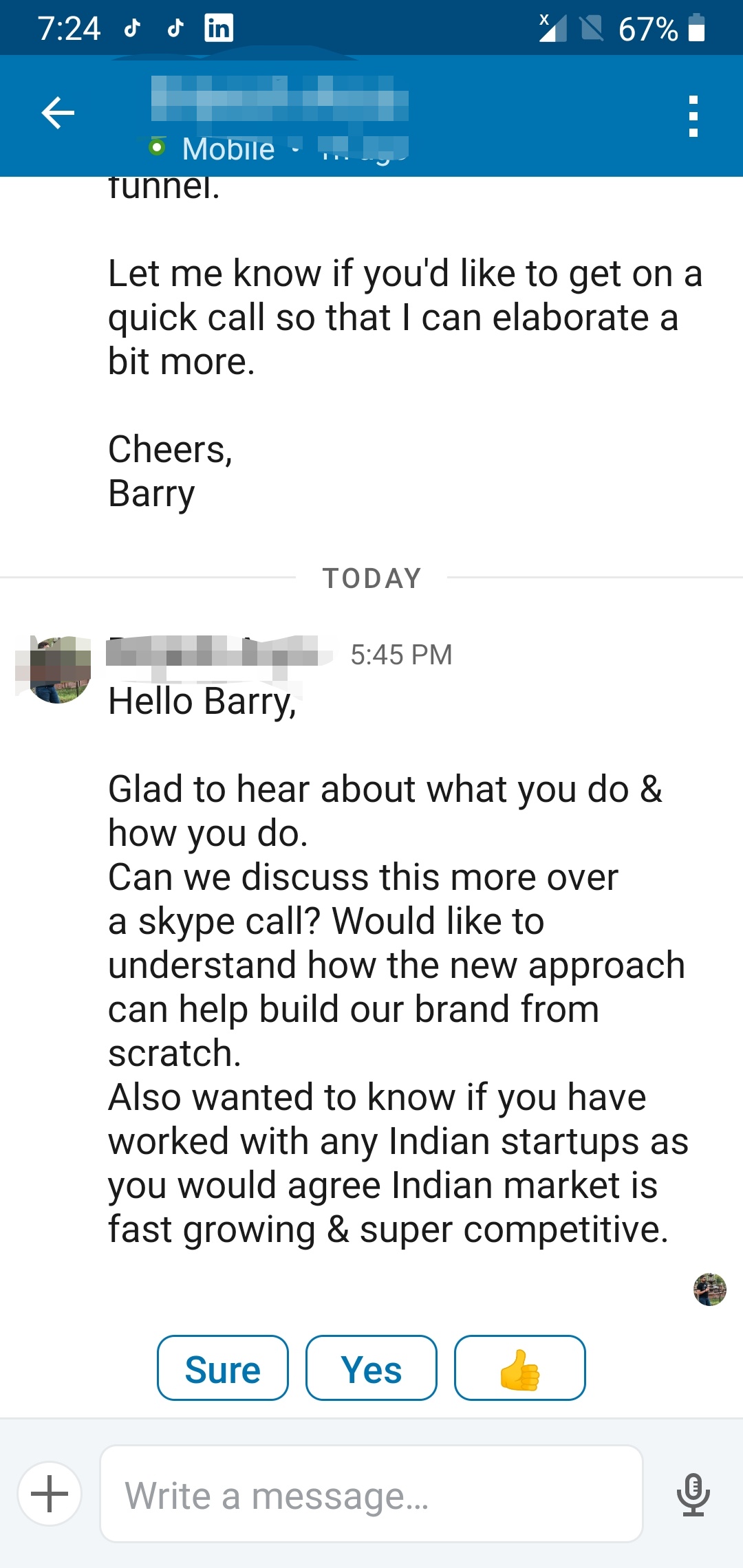Send the quick reply 'Sure'
Image resolution: width=743 pixels, height=1568 pixels.
(222, 1368)
